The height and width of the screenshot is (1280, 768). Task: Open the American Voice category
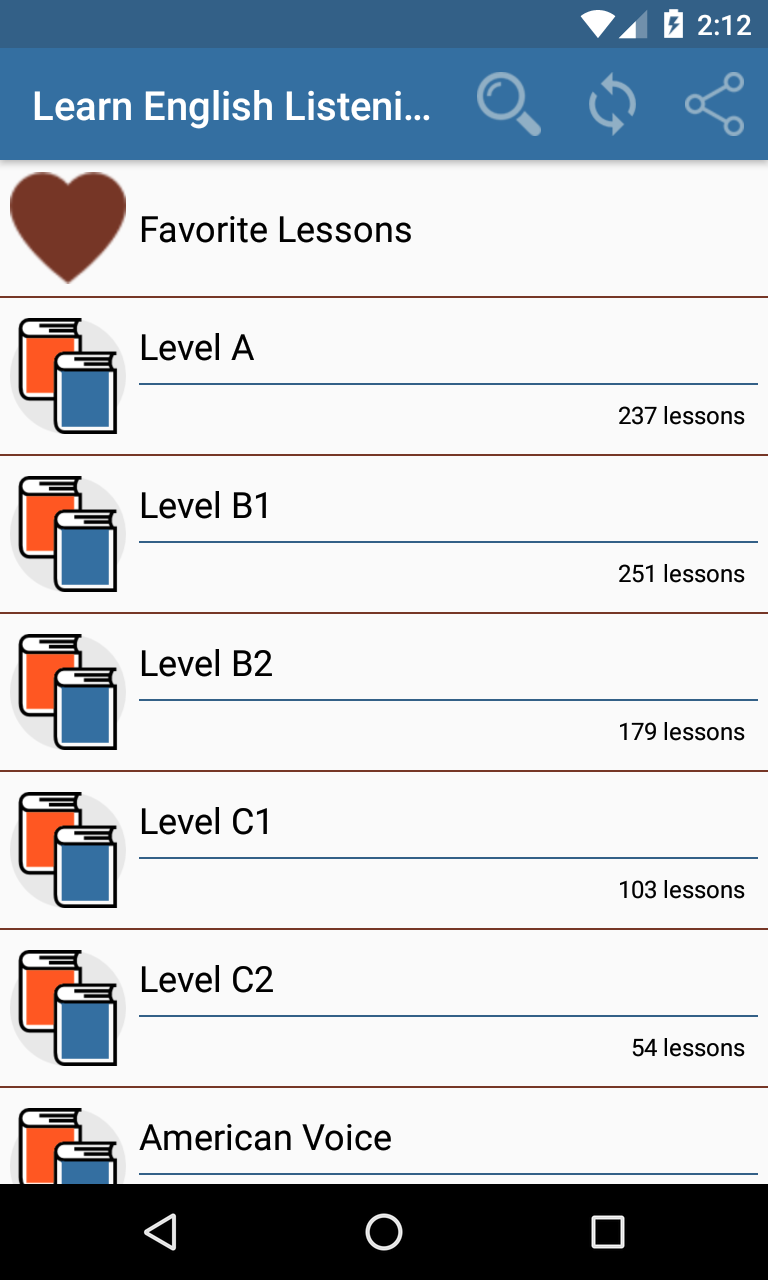point(384,1138)
